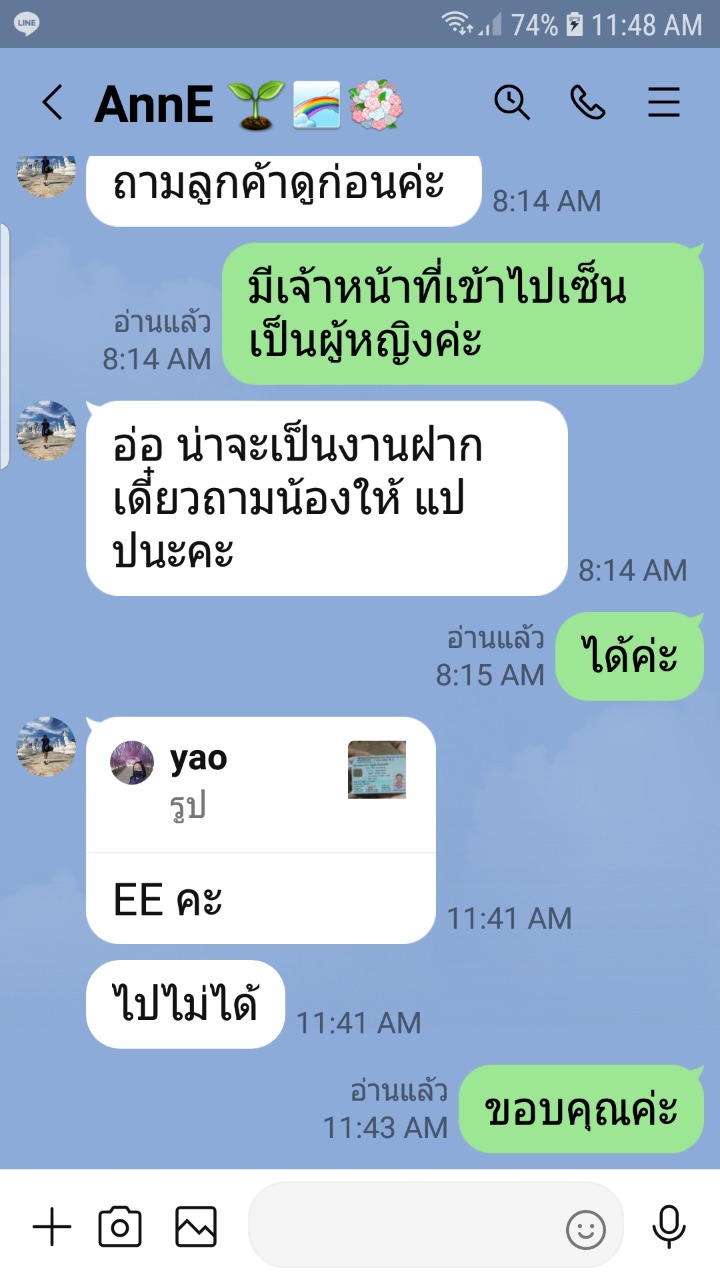Open the plus attachment menu
Screen dimensions: 720x1280
[x=52, y=1227]
